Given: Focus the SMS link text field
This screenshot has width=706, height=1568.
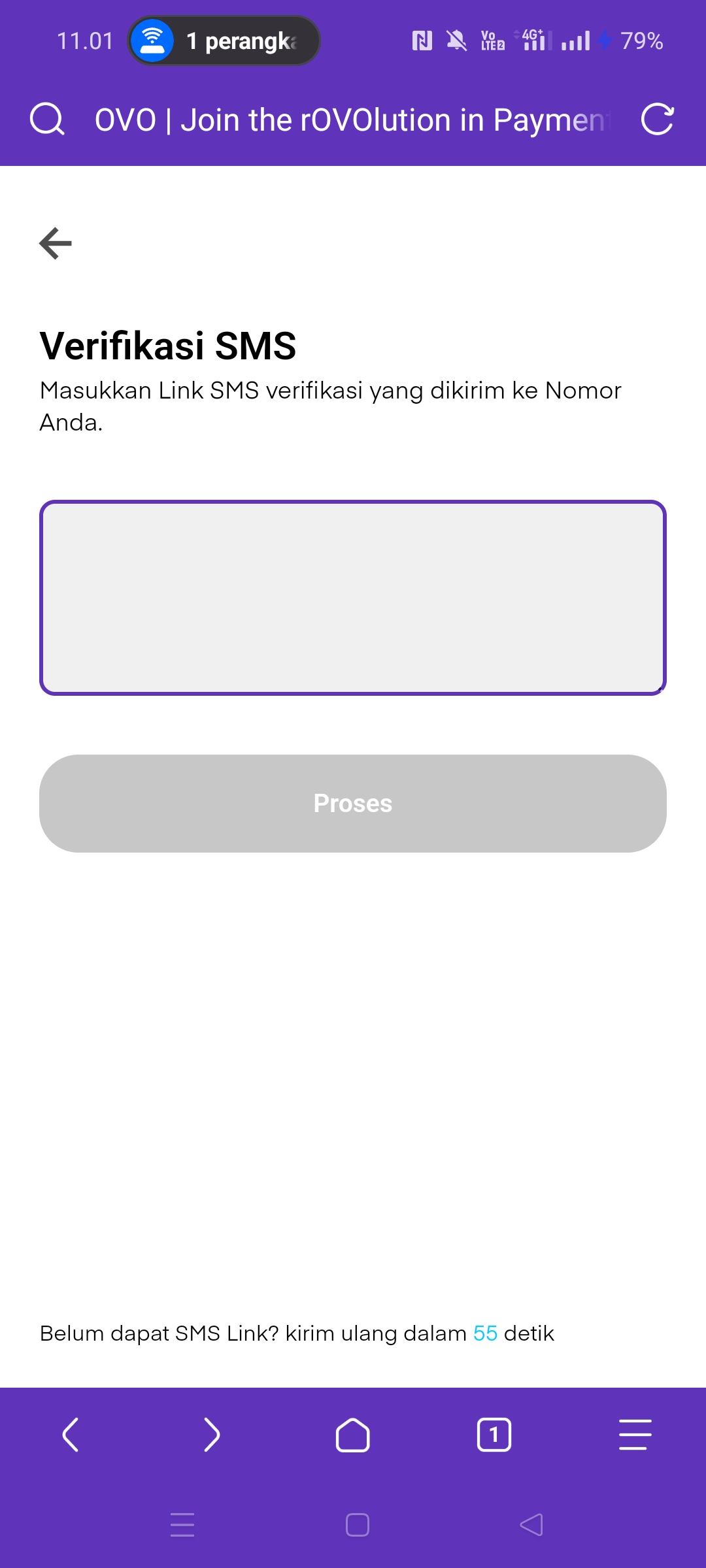Looking at the screenshot, I should pos(353,598).
